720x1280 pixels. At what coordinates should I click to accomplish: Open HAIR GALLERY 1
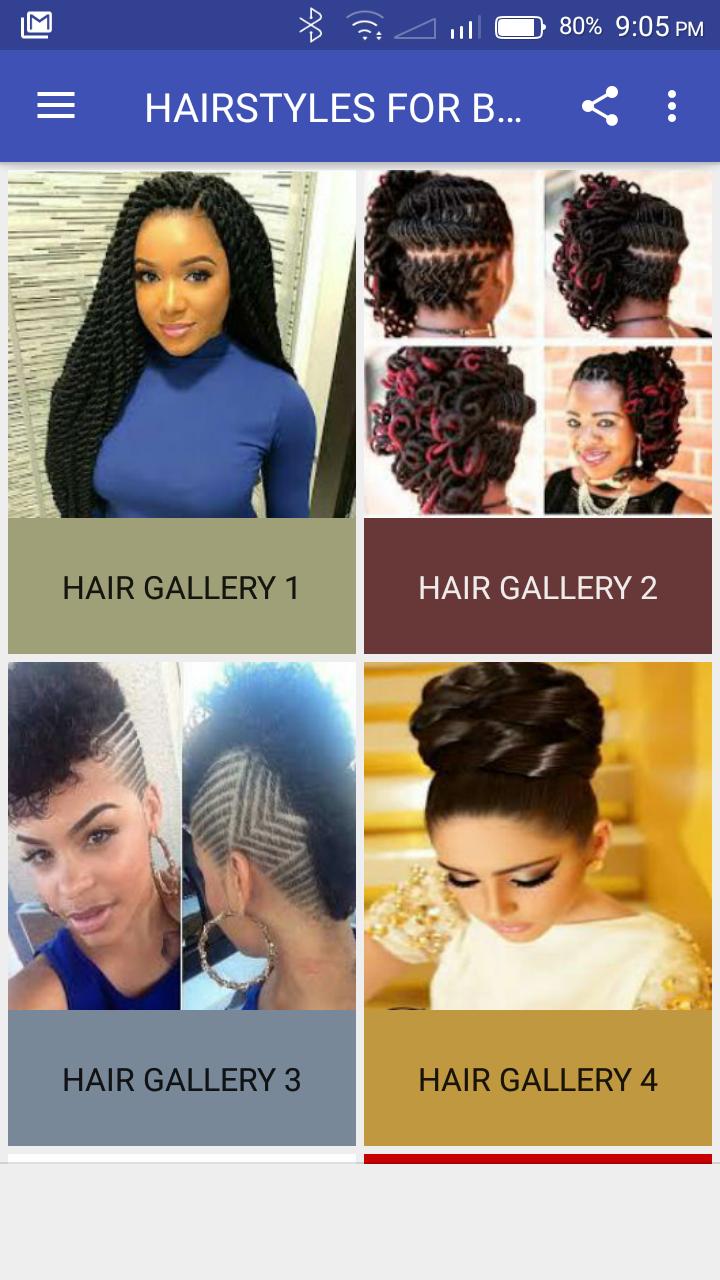pos(181,410)
